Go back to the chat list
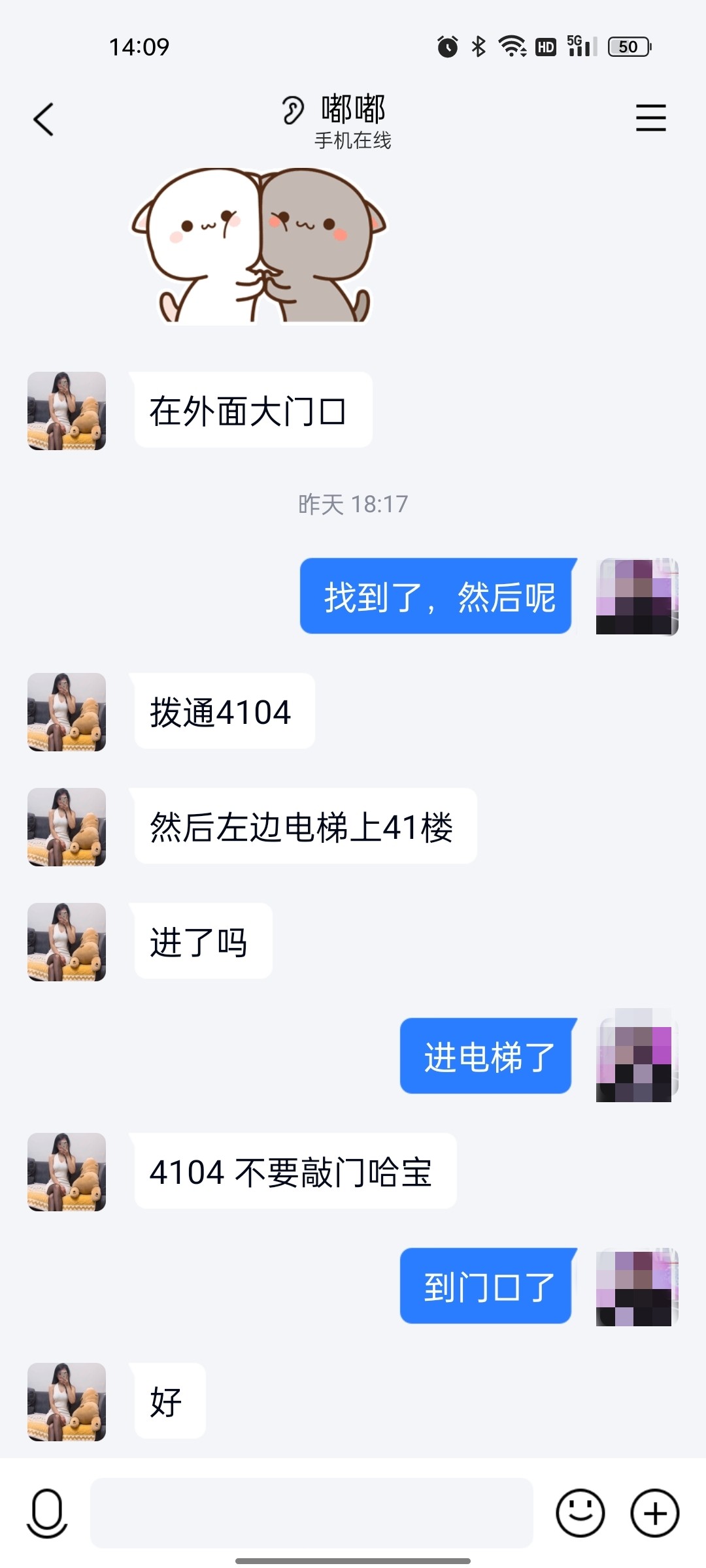 coord(43,120)
